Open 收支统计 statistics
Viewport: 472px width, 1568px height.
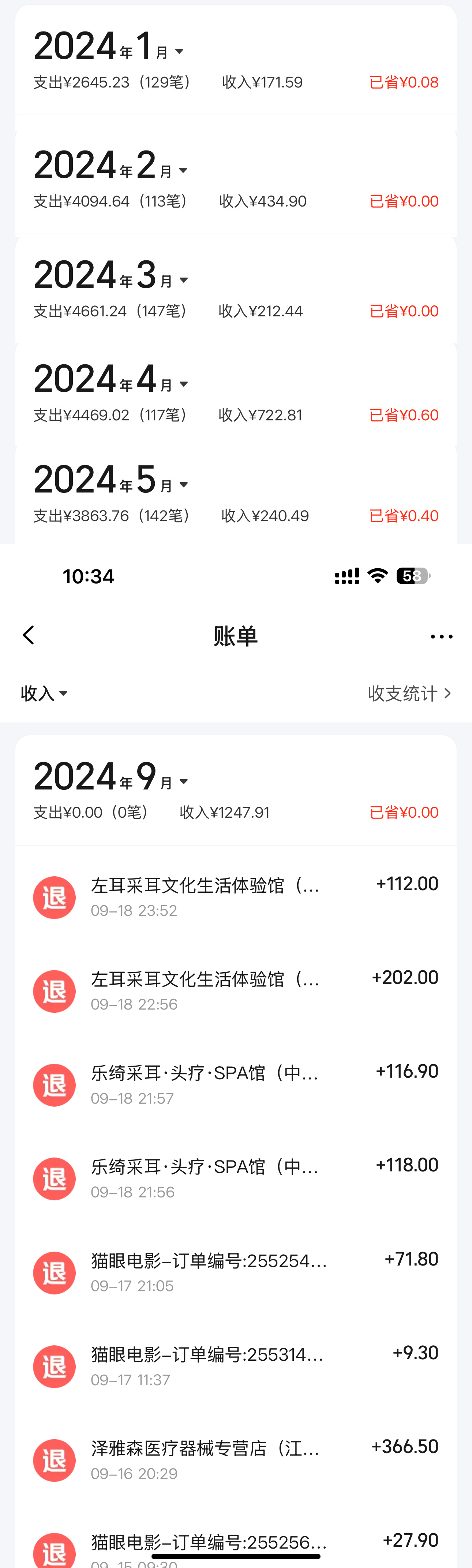point(409,693)
